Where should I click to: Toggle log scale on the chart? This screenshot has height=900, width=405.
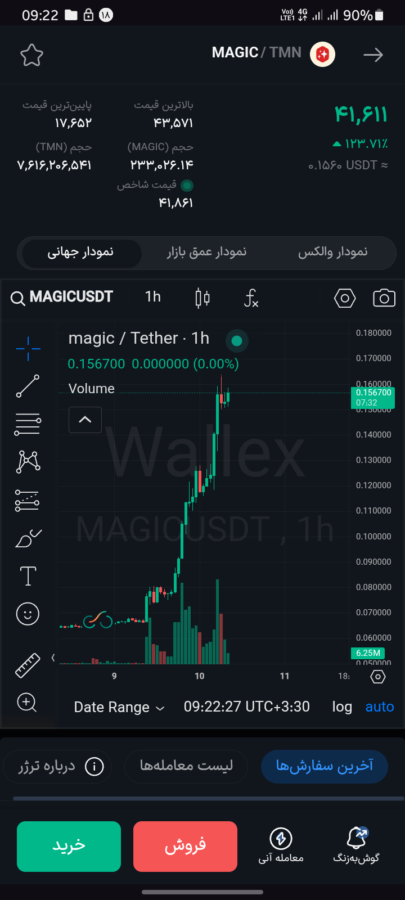click(342, 707)
